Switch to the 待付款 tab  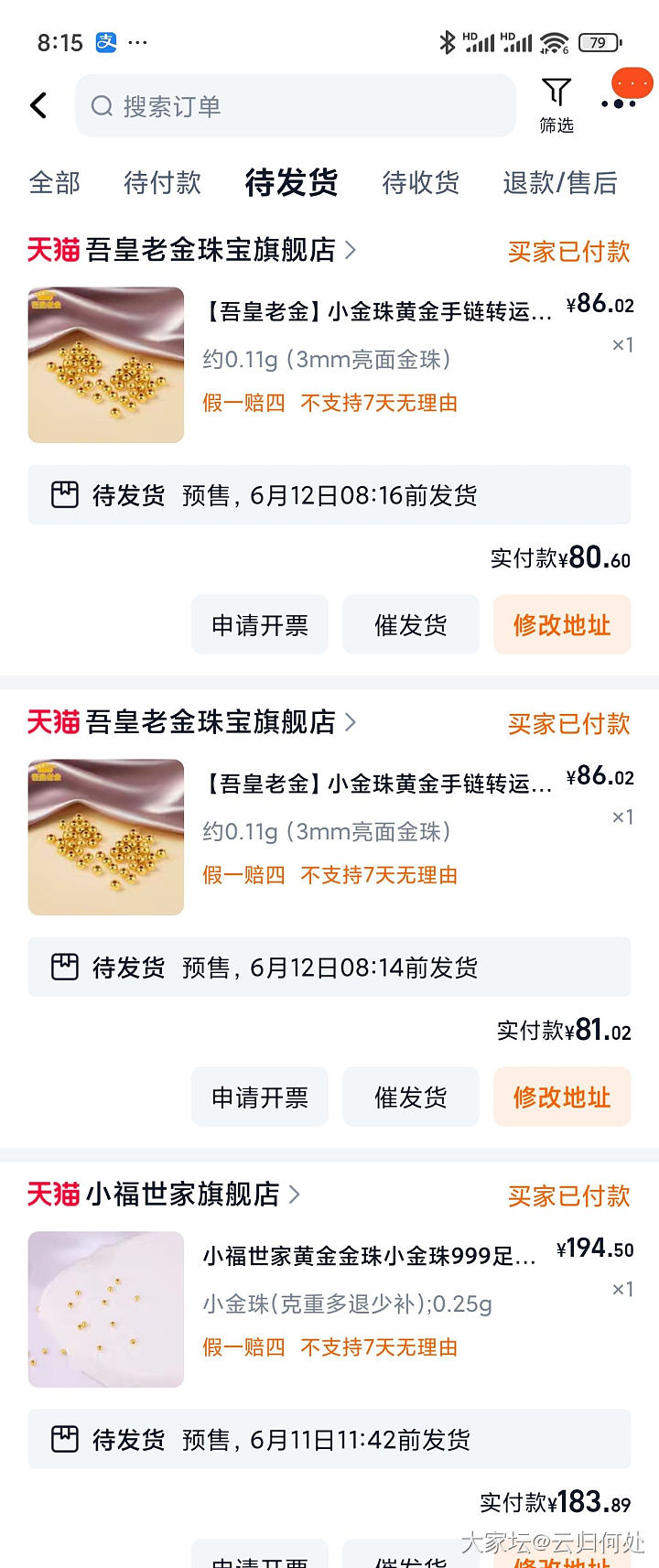[162, 183]
